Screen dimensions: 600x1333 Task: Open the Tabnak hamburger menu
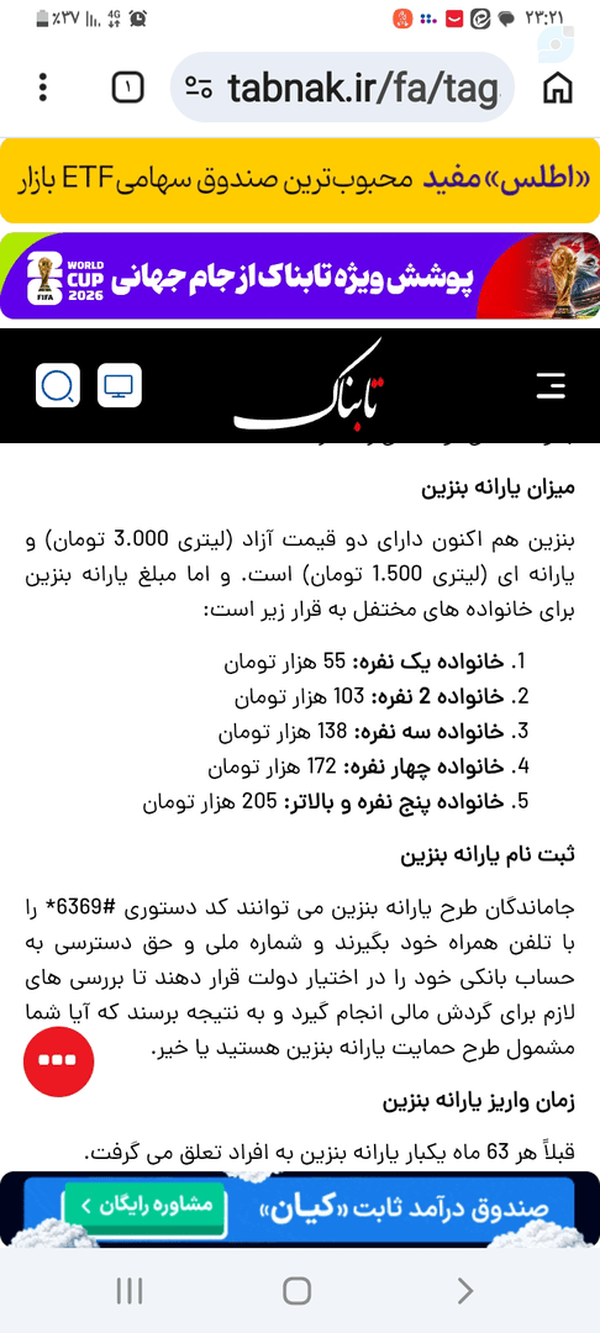point(551,385)
